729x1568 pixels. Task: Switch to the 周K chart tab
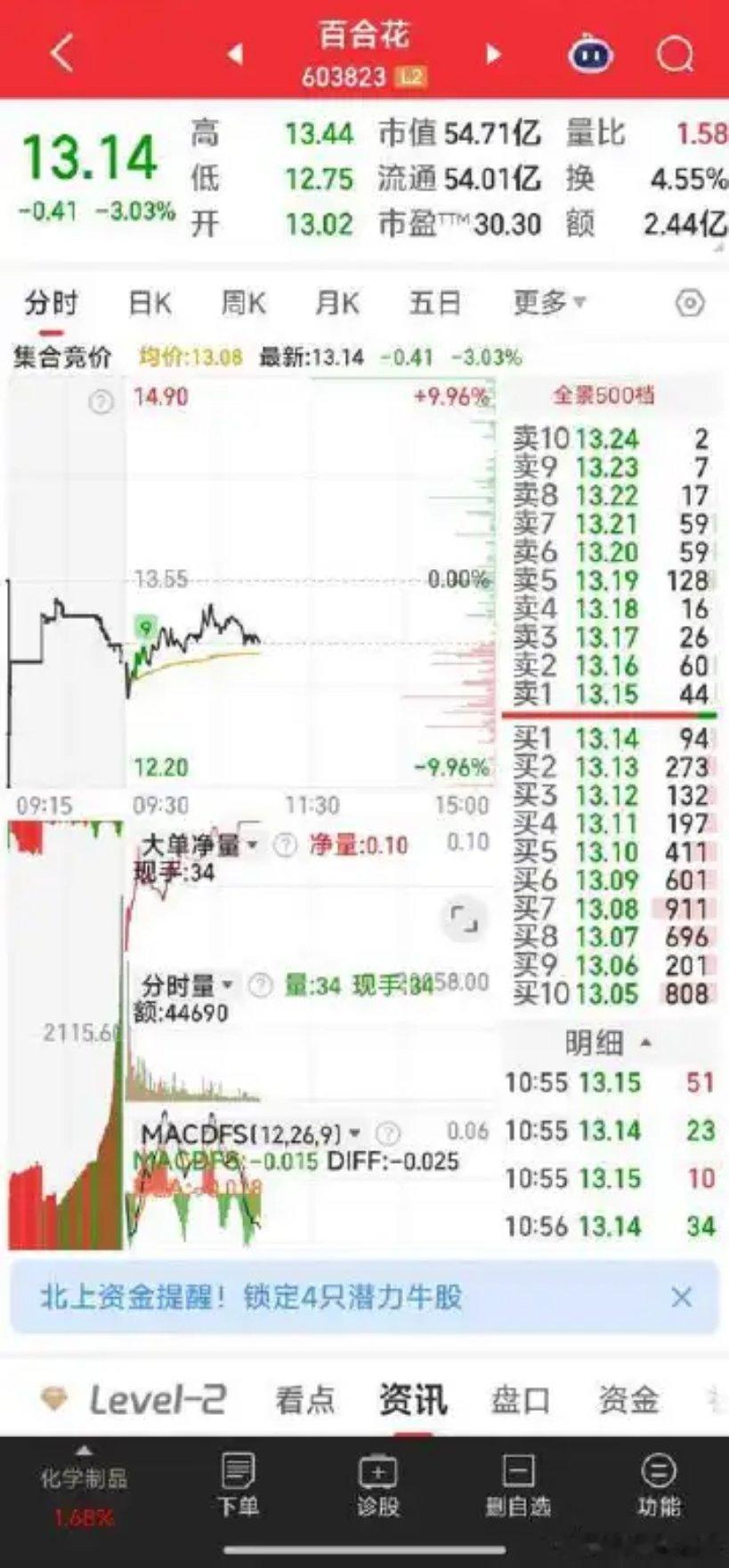tap(243, 304)
